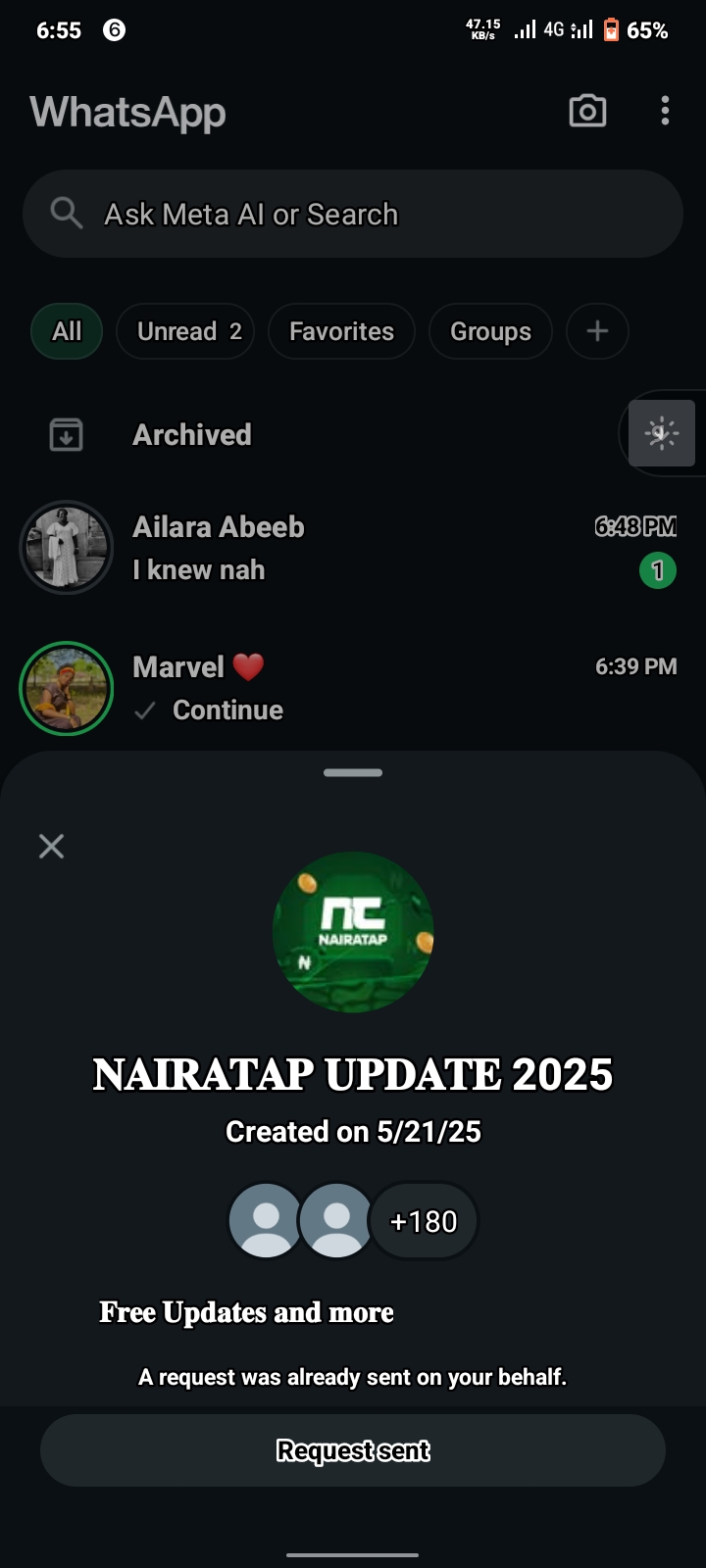
Task: Open the chat with Marvel
Action: point(353,688)
